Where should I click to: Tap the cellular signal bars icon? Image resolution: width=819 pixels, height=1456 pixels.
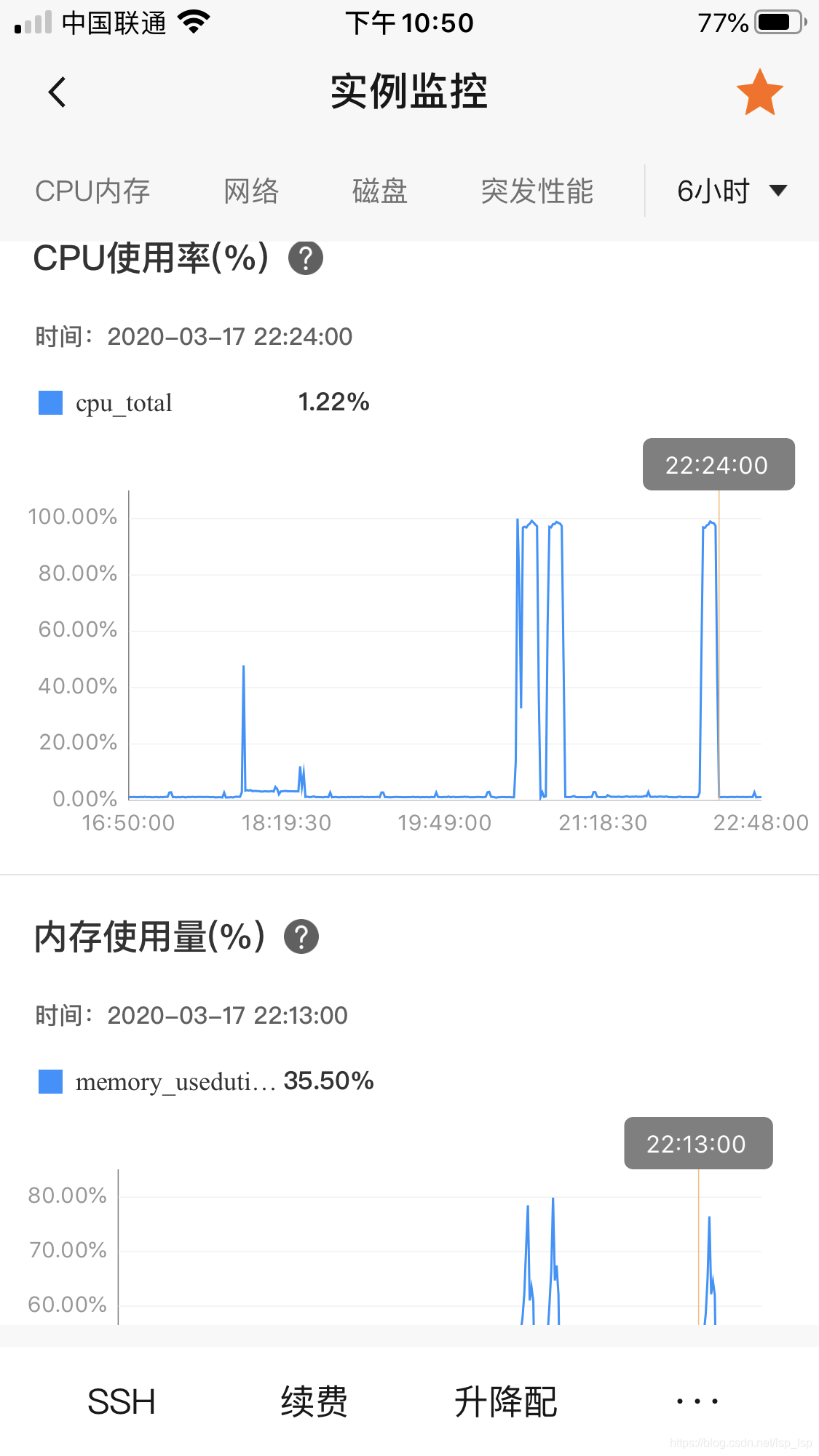click(28, 23)
